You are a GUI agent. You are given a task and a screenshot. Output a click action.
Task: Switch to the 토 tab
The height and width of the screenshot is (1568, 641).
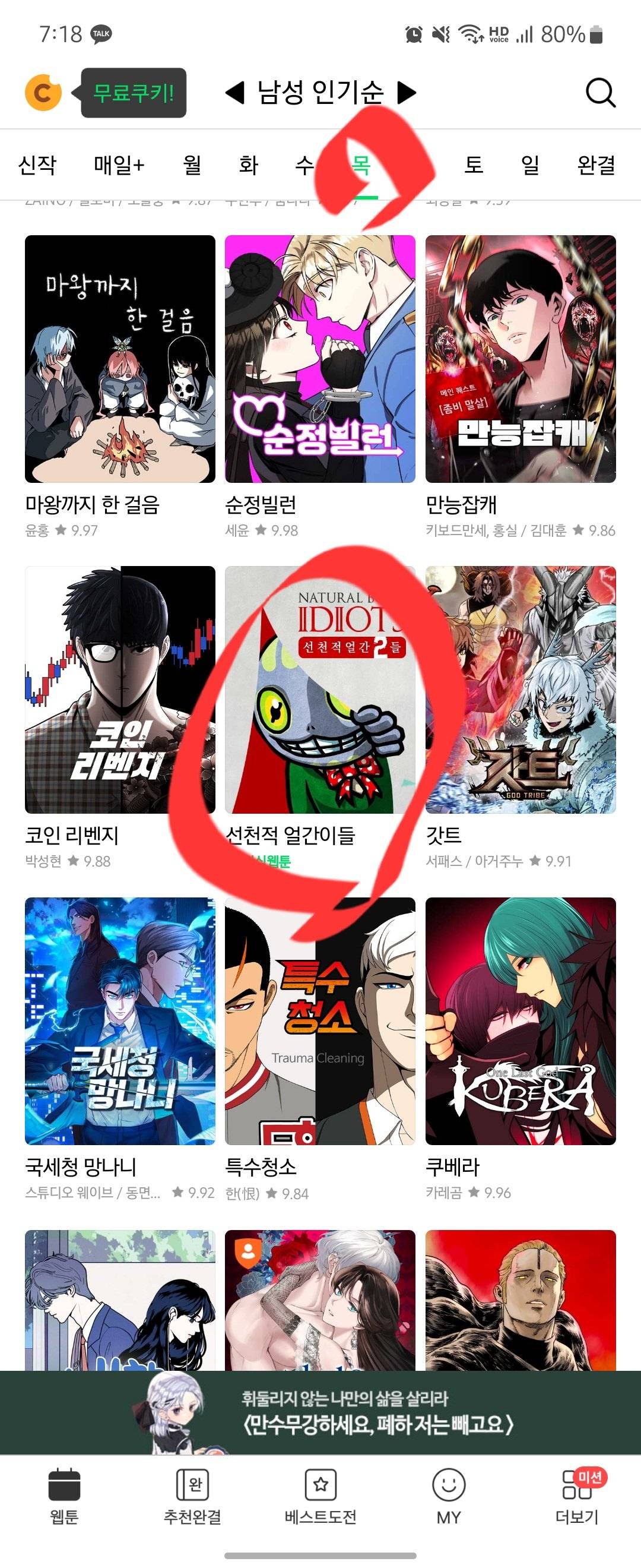474,165
